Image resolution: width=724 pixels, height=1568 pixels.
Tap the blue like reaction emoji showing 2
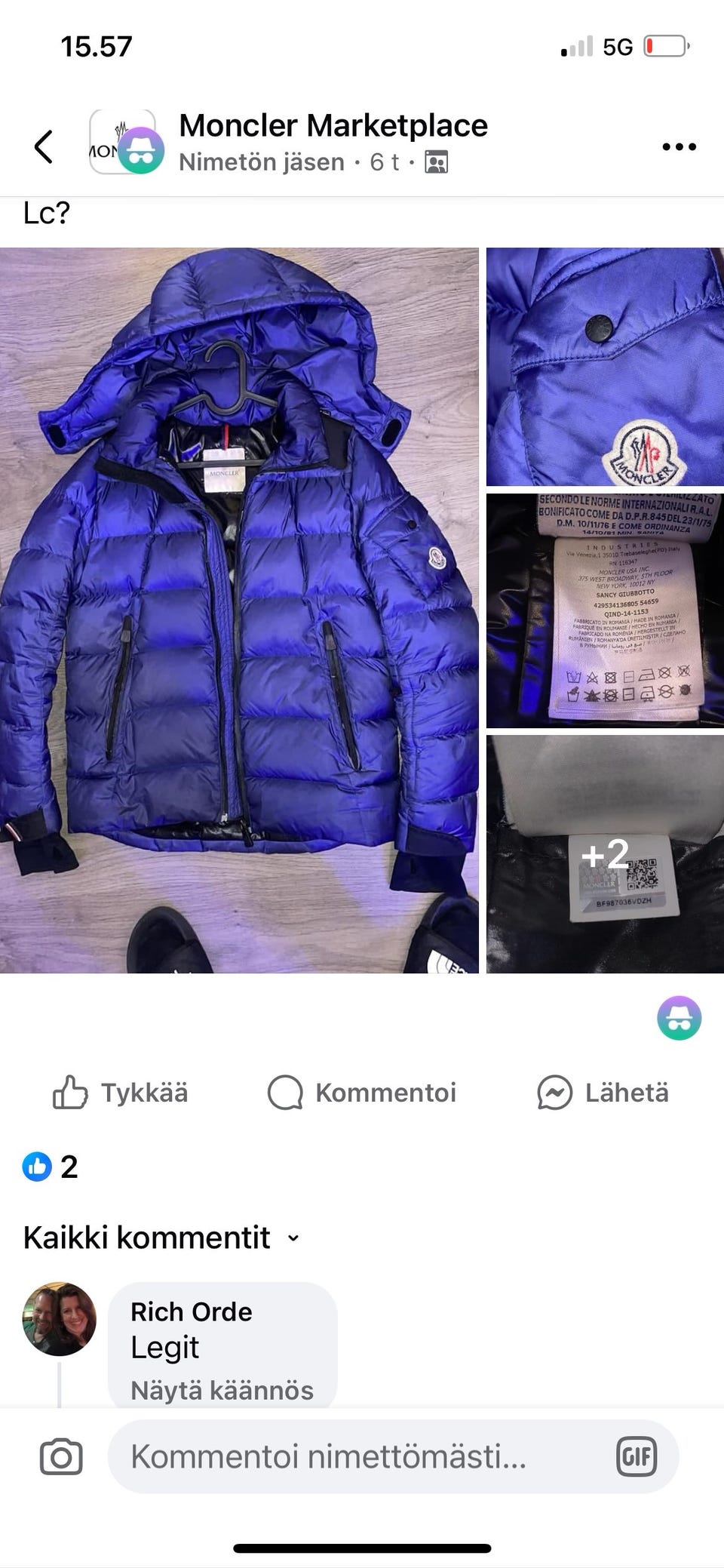[x=35, y=1167]
